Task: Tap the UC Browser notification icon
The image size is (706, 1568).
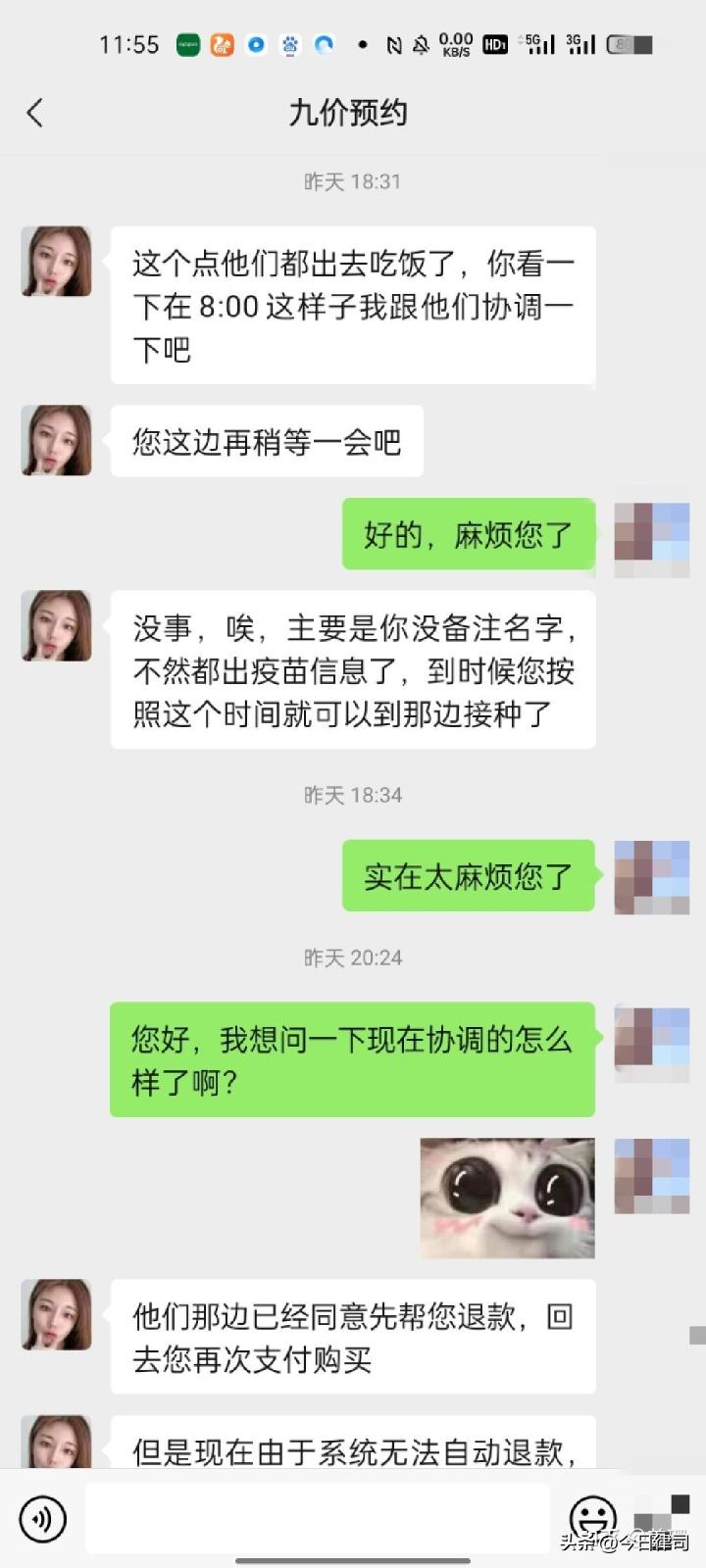Action: 221,45
